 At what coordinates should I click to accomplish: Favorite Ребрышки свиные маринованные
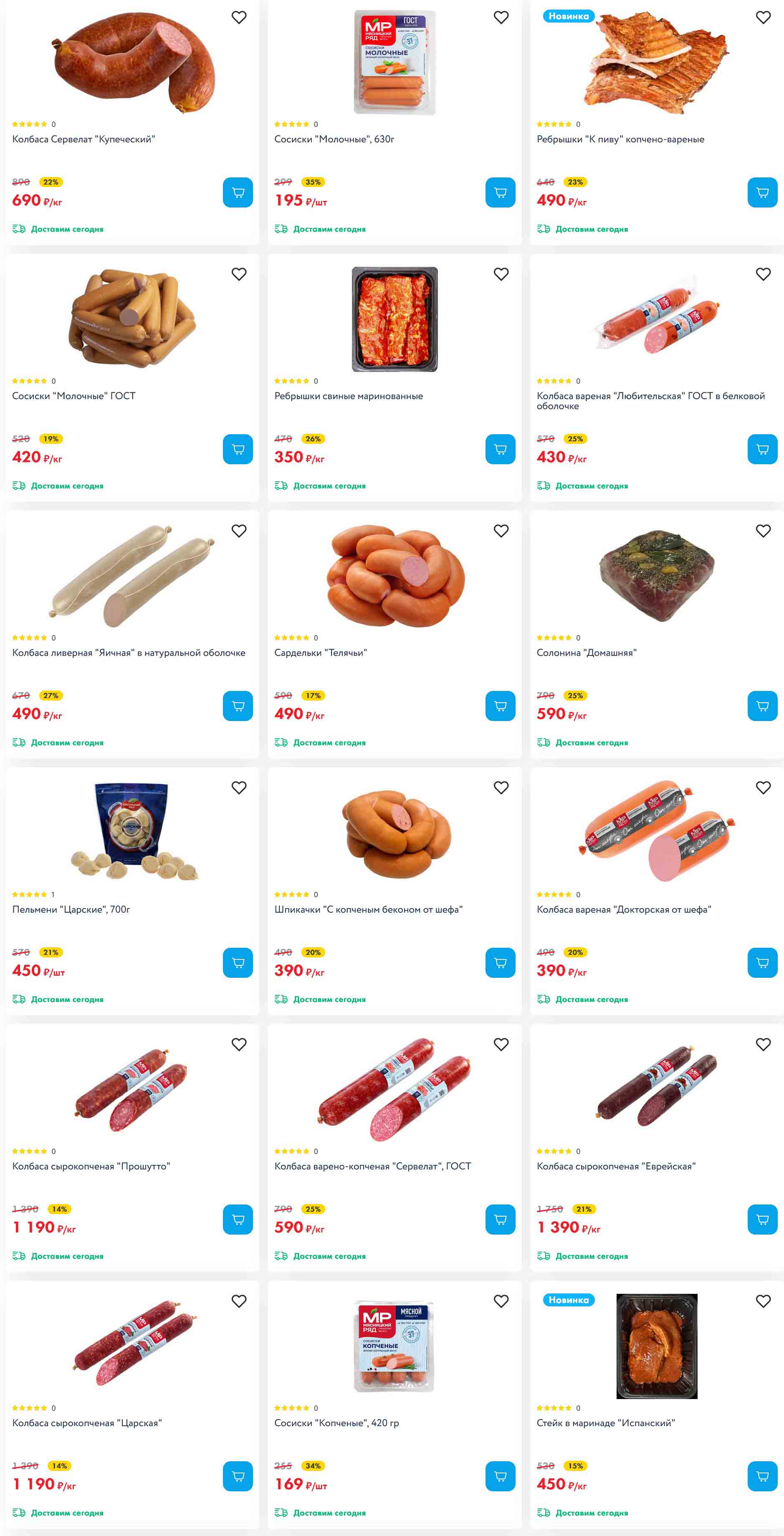pos(501,274)
